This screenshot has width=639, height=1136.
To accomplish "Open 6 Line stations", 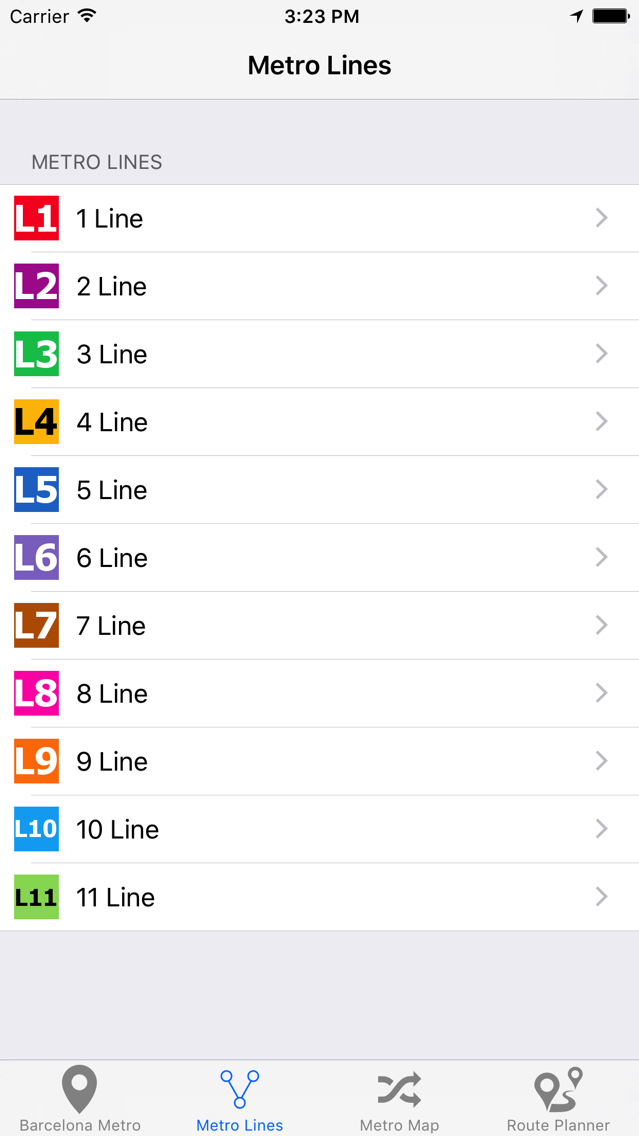I will tap(320, 558).
